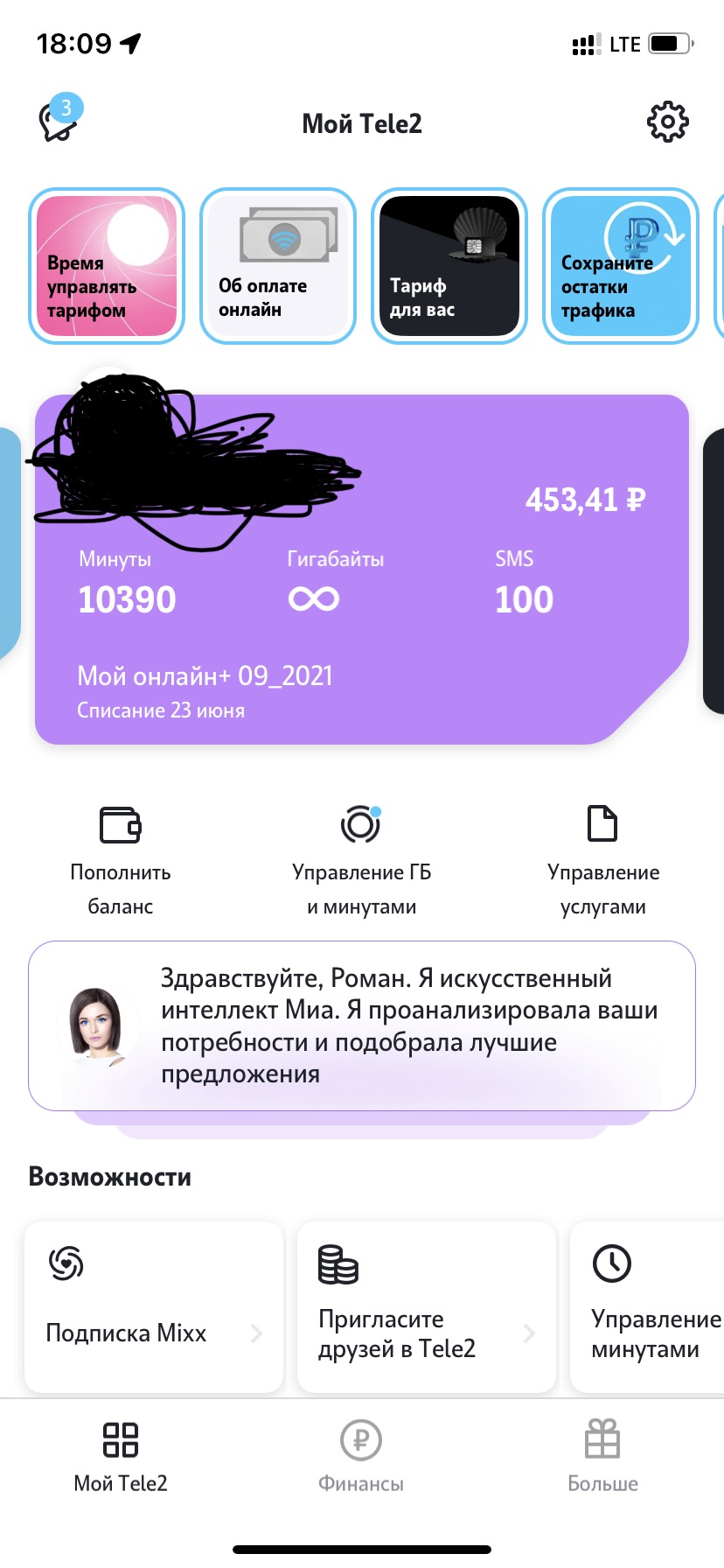This screenshot has height=1568, width=724.
Task: Open the "Управление минутами" card
Action: coord(647,1307)
